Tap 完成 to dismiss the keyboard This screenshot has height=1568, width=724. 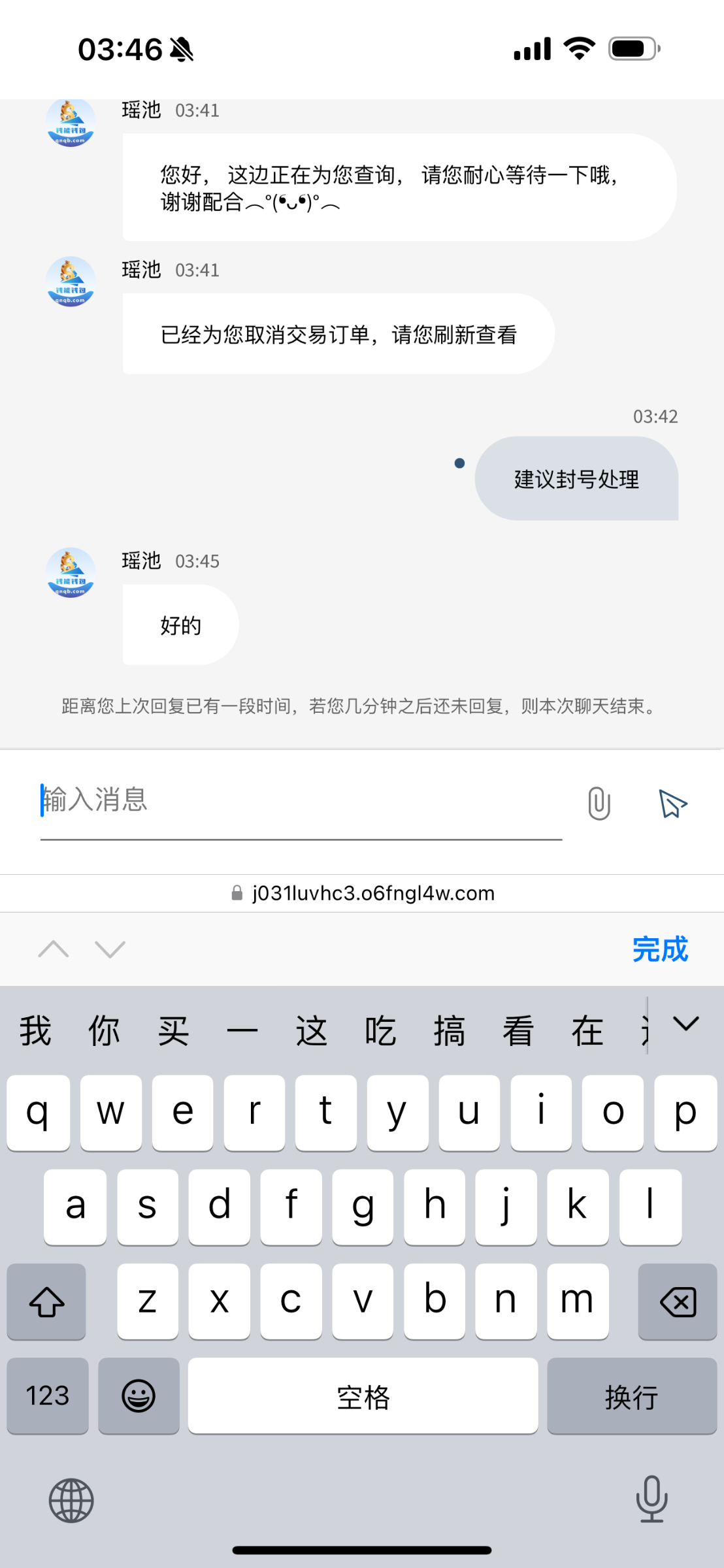[660, 949]
